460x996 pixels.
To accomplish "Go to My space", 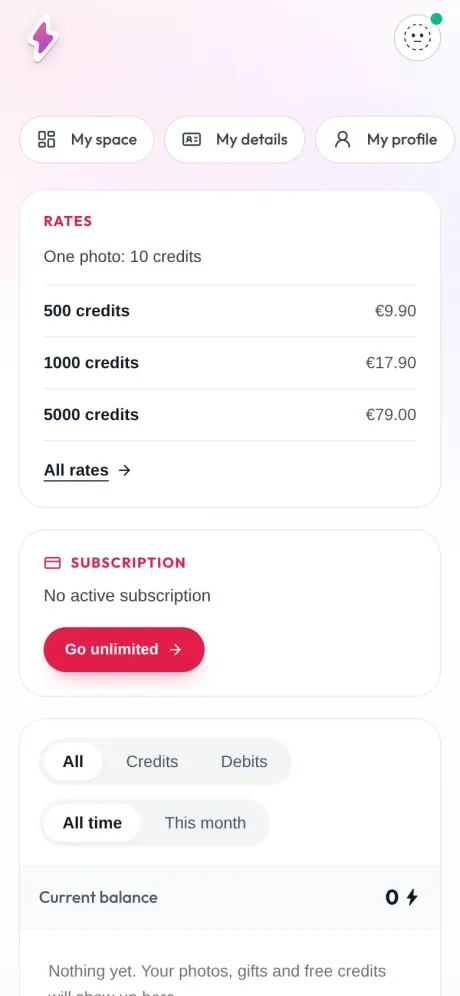I will point(87,139).
